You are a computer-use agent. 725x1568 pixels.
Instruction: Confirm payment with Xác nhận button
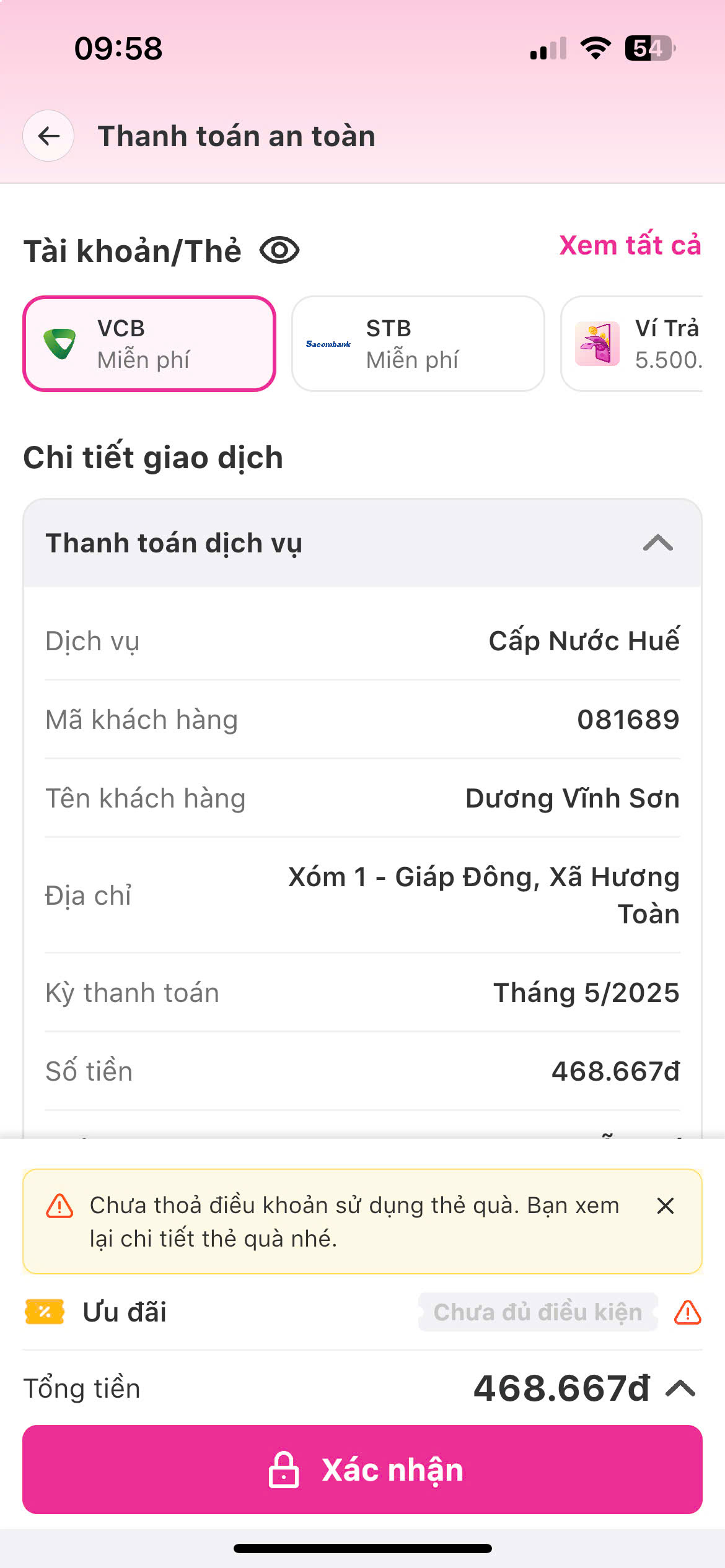click(362, 1470)
